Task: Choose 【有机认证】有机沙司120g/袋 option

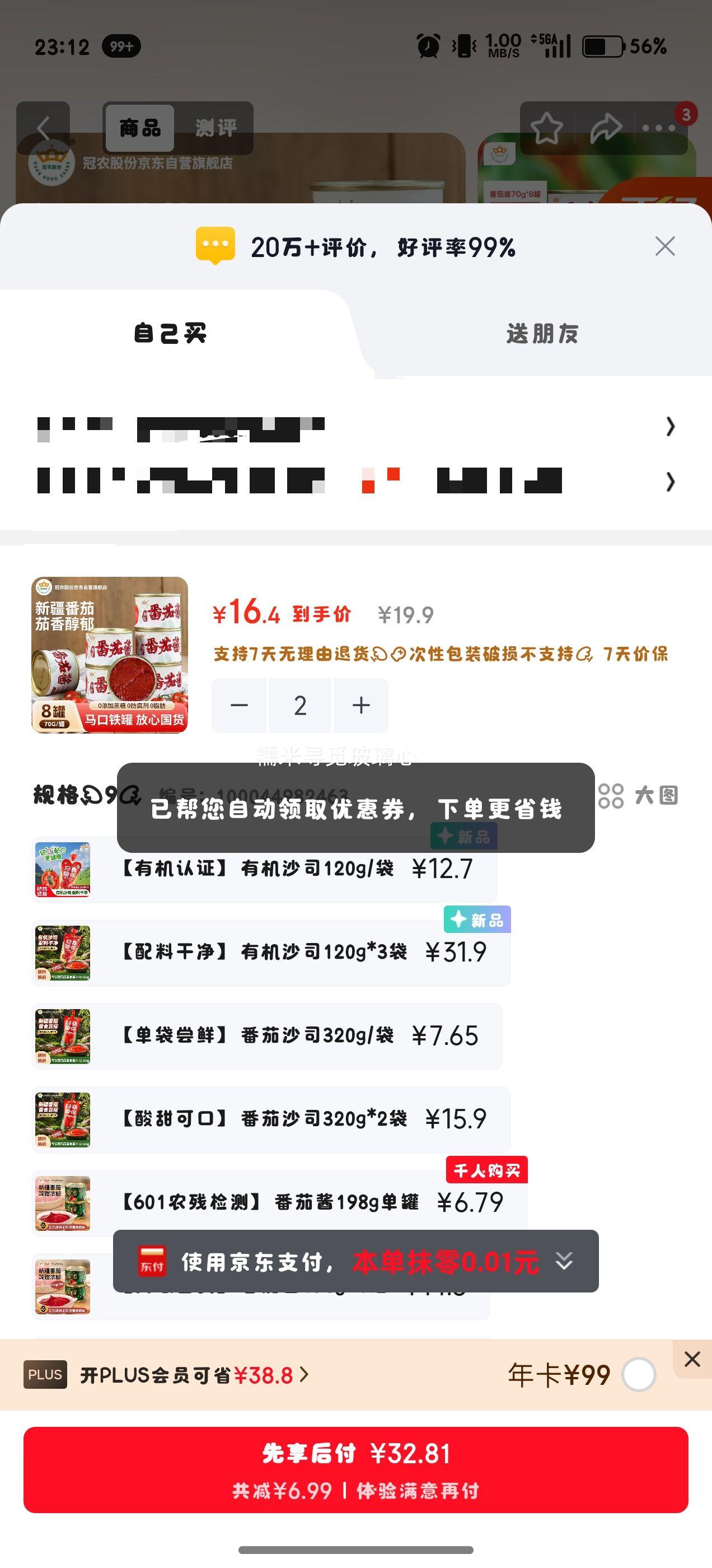Action: (x=264, y=869)
